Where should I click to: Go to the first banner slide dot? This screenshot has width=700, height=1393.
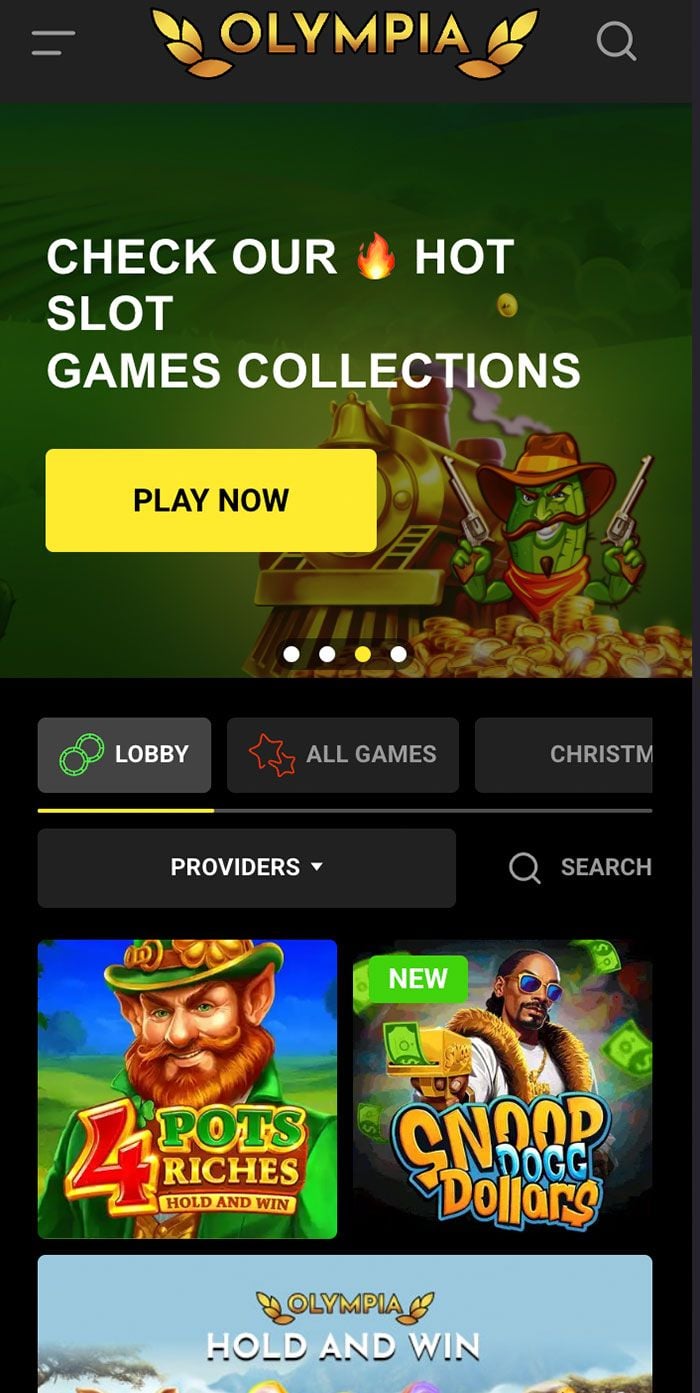291,654
